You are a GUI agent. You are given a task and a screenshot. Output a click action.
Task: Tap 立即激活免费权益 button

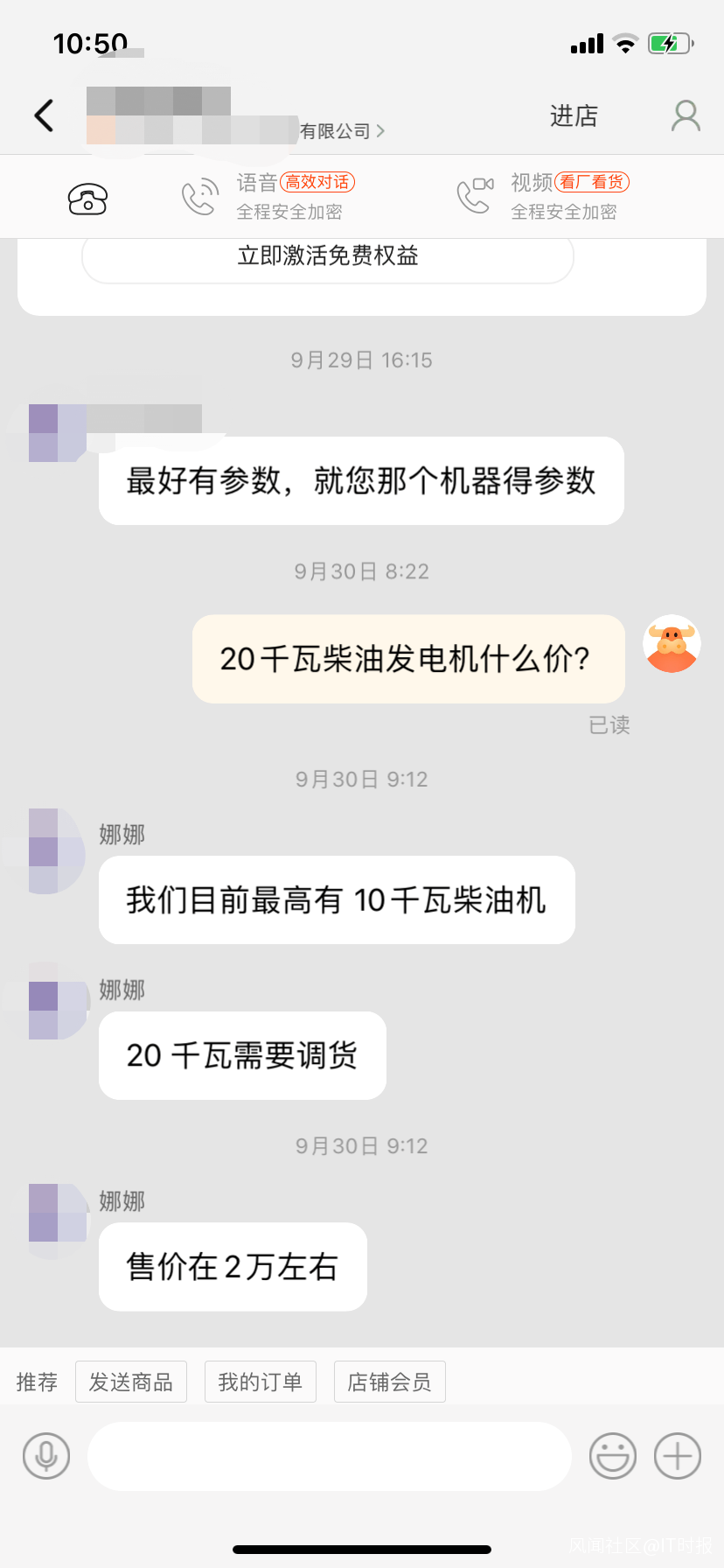coord(328,257)
